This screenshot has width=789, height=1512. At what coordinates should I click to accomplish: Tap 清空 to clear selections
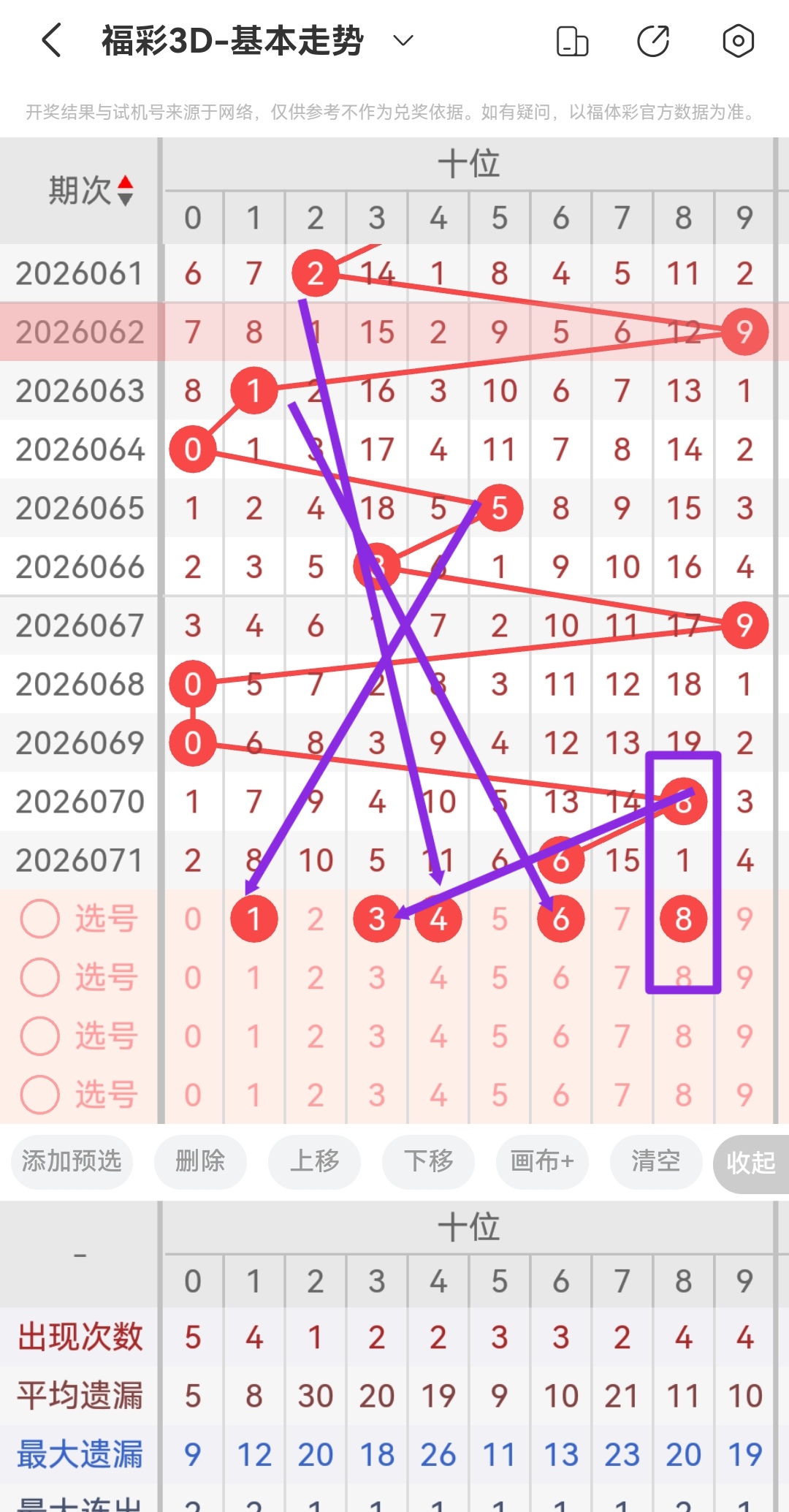(655, 1162)
